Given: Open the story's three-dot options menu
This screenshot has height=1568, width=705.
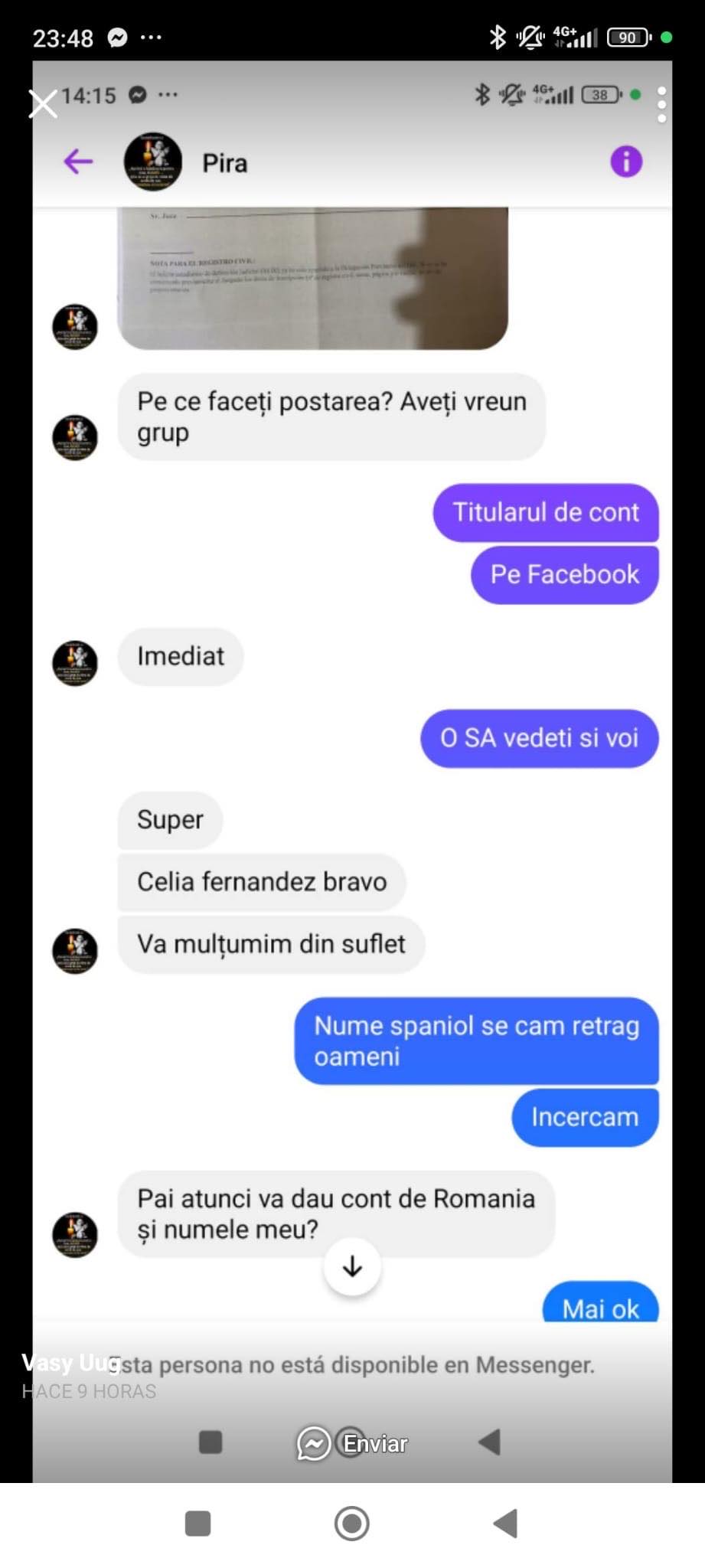Looking at the screenshot, I should pos(662,104).
